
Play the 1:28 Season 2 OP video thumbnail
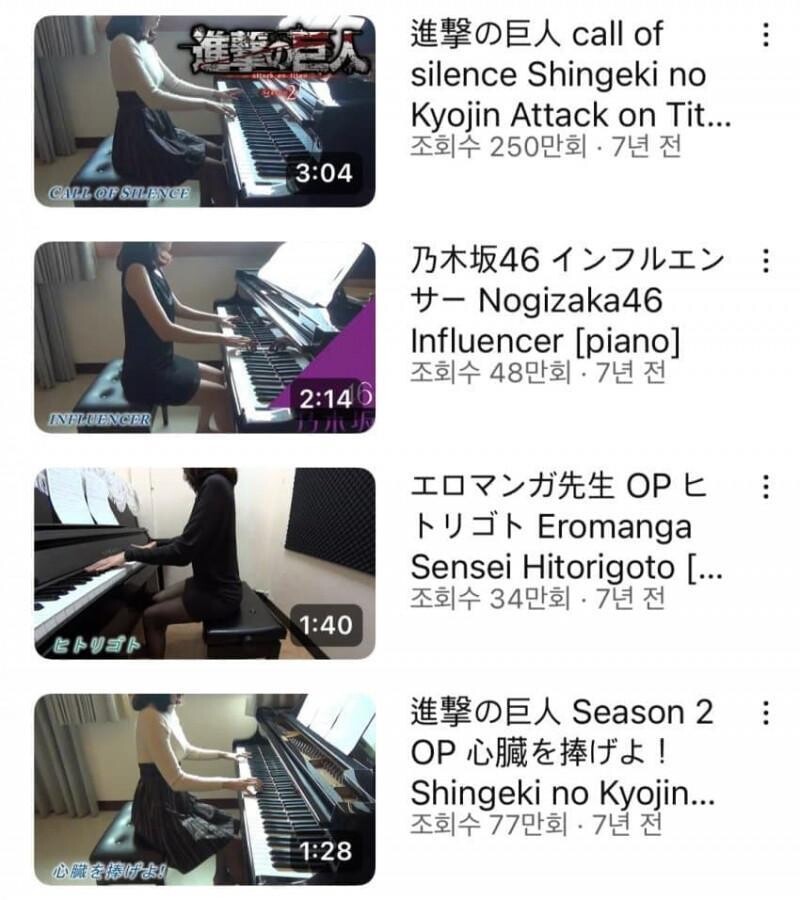(204, 789)
